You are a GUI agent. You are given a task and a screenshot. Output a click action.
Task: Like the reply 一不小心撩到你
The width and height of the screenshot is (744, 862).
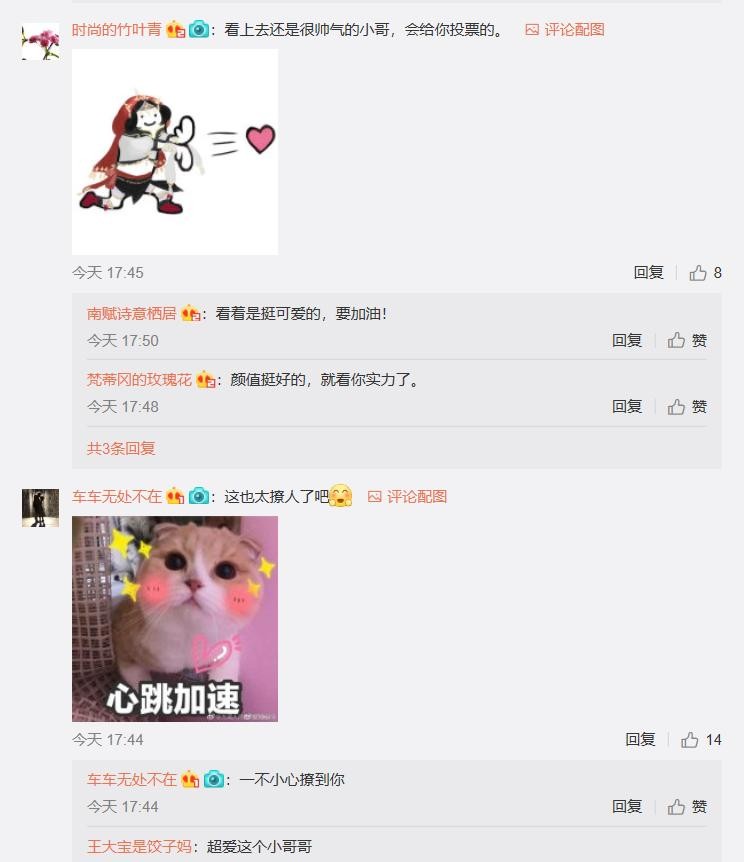click(688, 807)
